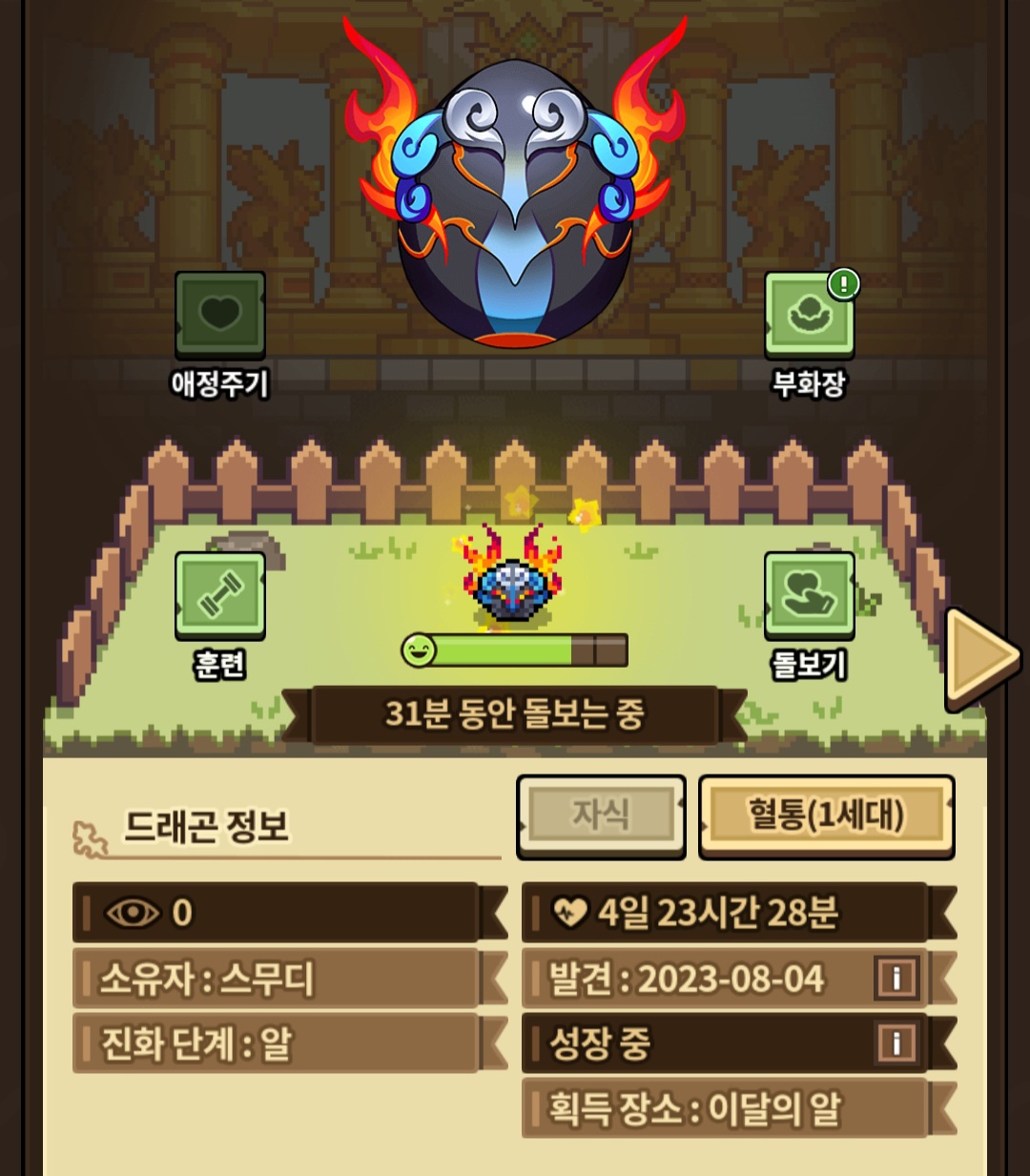The height and width of the screenshot is (1176, 1030).
Task: Open the 부화장 hatchery button
Action: (x=810, y=316)
